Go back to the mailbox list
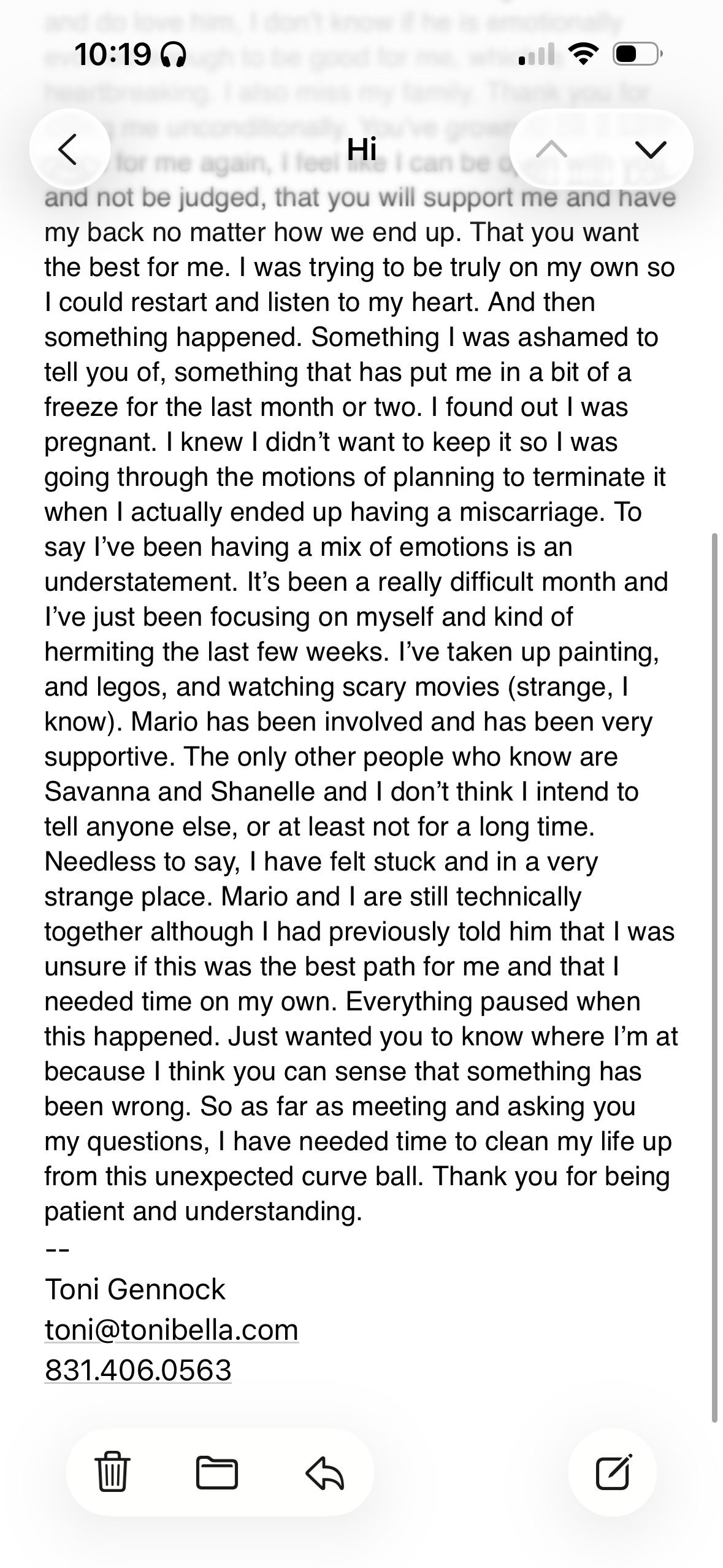723x1568 pixels. coord(69,149)
